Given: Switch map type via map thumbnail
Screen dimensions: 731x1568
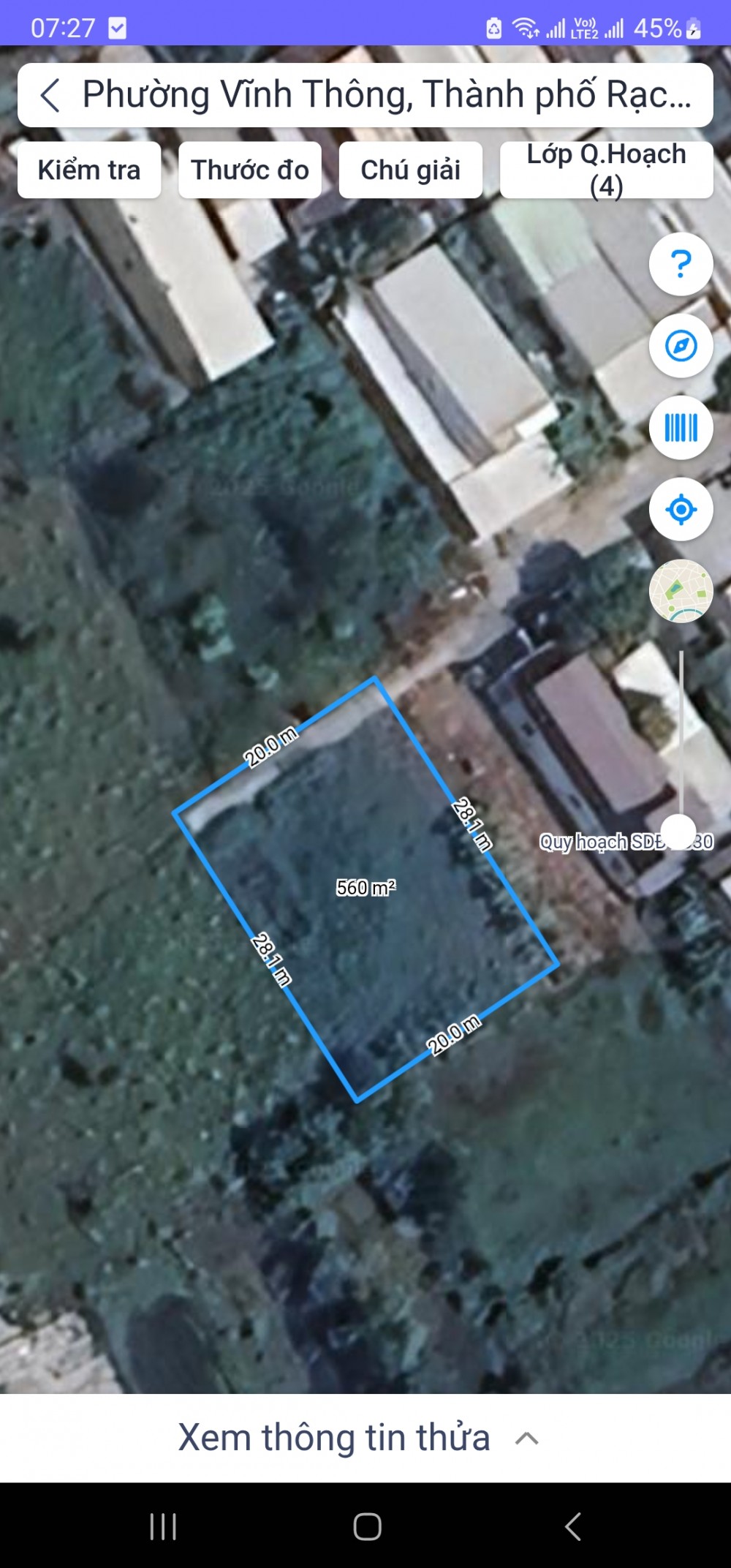Looking at the screenshot, I should coord(681,591).
